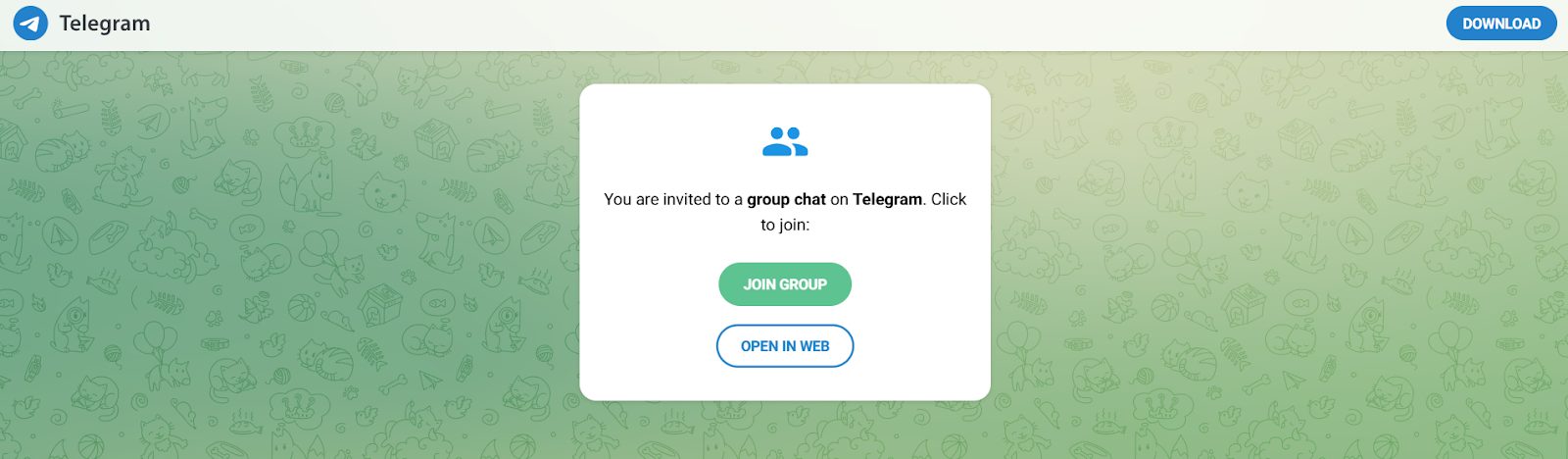1568x459 pixels.
Task: Tap the Join Group button
Action: coord(784,284)
